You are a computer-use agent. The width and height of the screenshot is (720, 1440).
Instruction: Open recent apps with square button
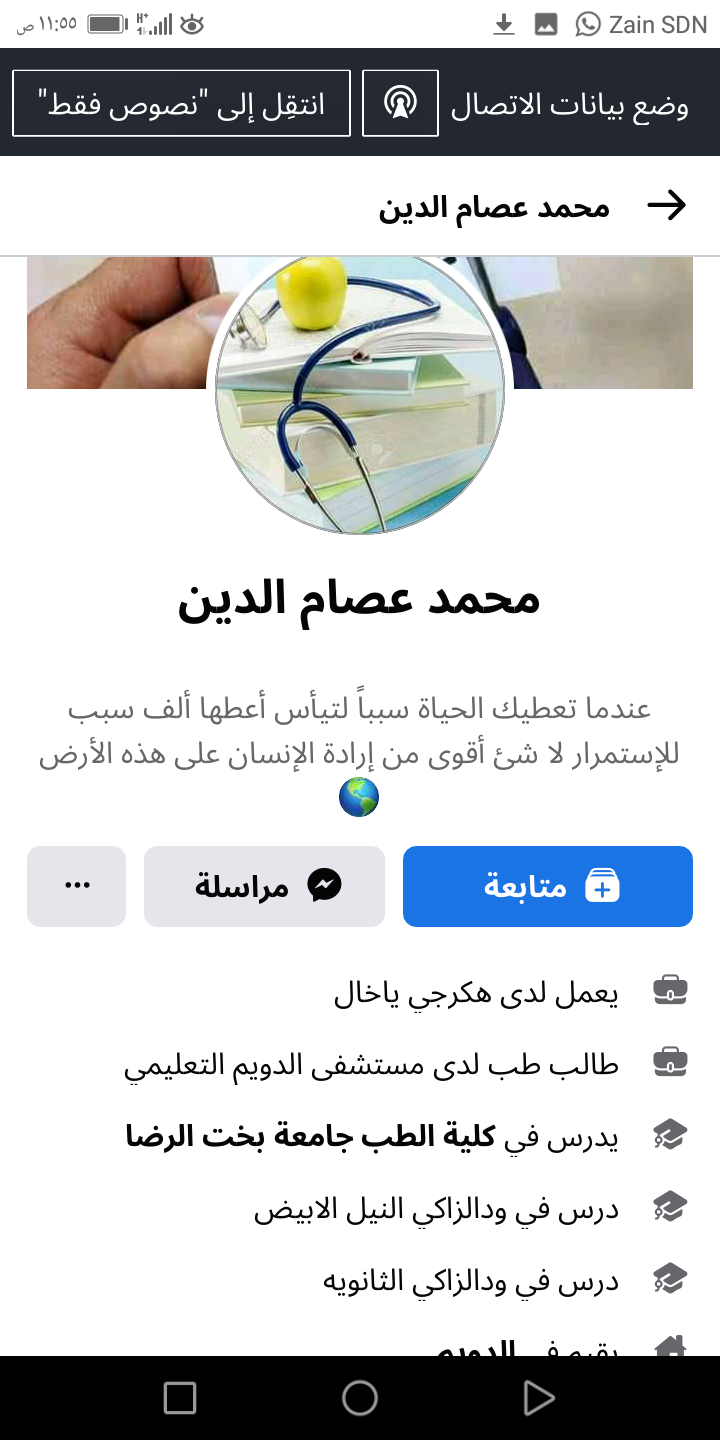coord(180,1398)
